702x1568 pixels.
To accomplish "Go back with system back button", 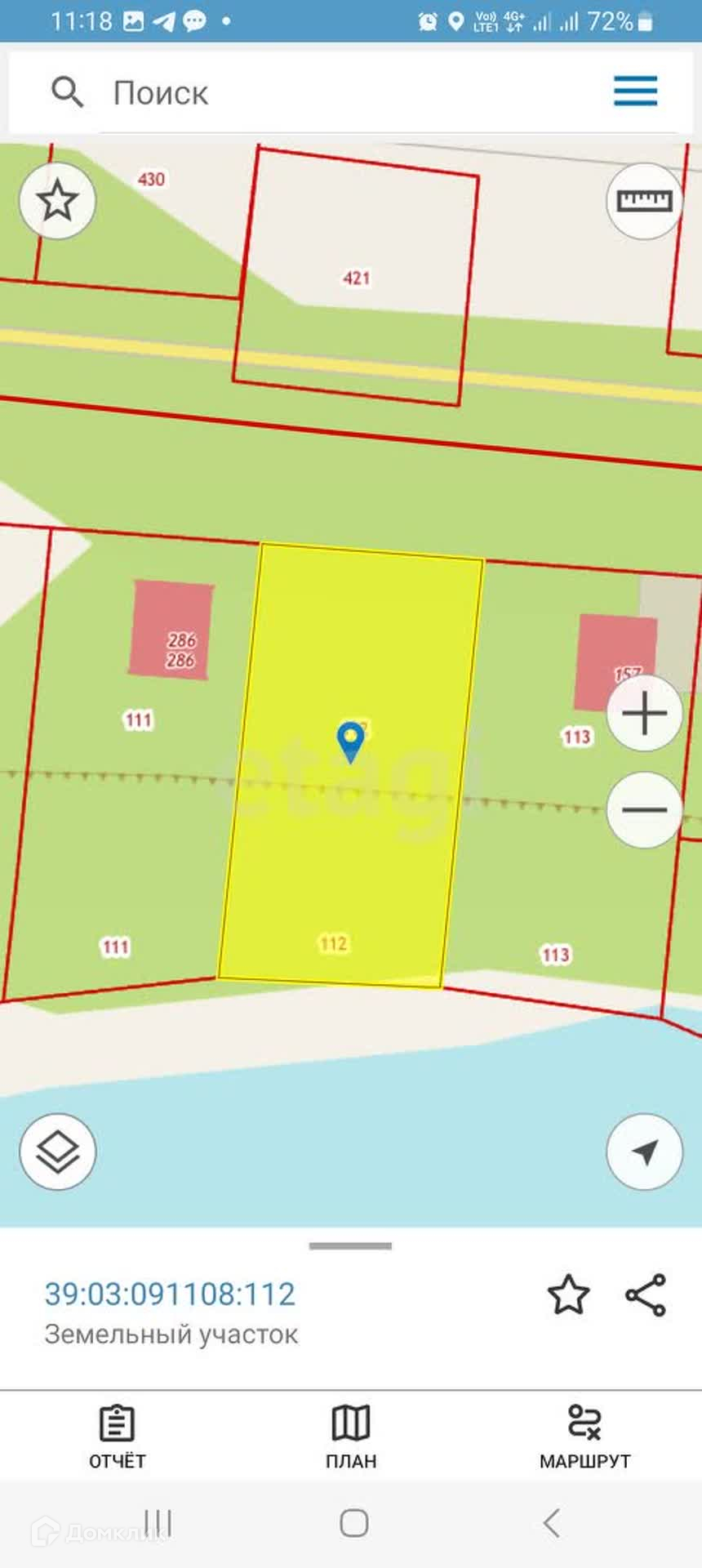I will coord(552,1523).
